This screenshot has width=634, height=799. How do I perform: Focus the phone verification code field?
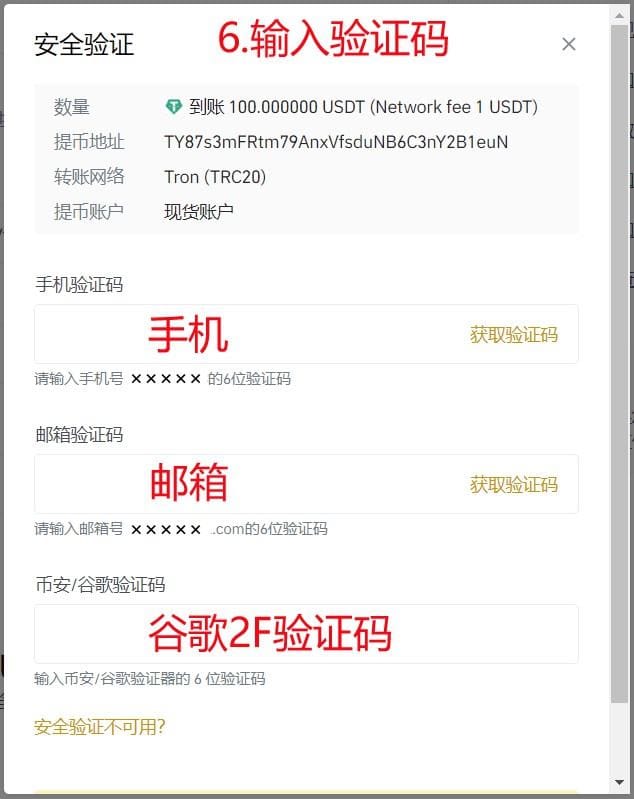click(x=306, y=334)
